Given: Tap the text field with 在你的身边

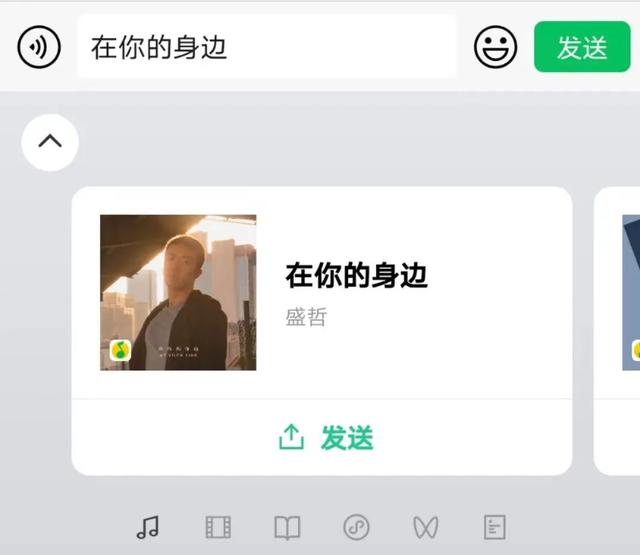Looking at the screenshot, I should [x=266, y=47].
